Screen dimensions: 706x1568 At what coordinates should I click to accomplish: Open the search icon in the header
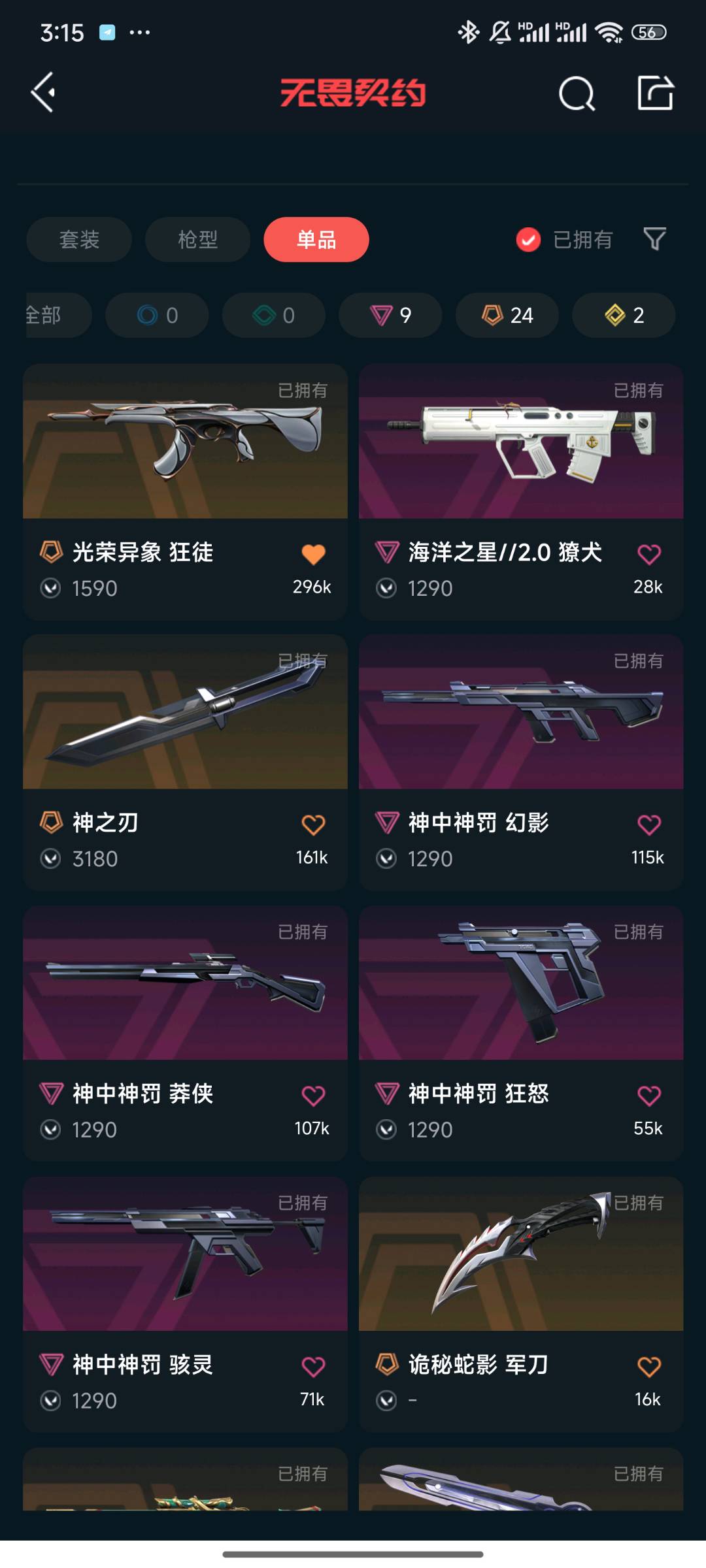coord(577,93)
